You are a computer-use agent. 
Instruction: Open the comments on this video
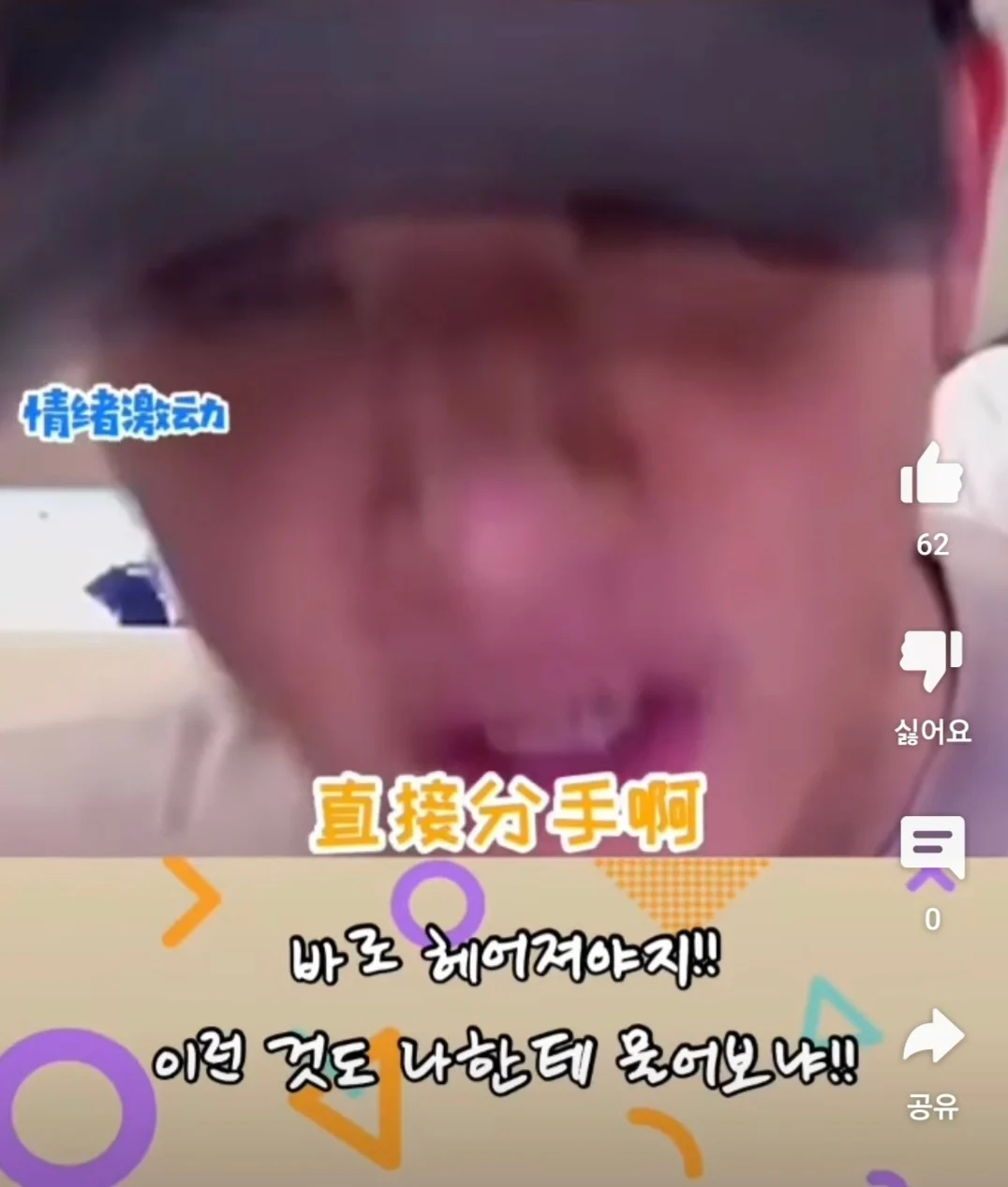pos(931,848)
